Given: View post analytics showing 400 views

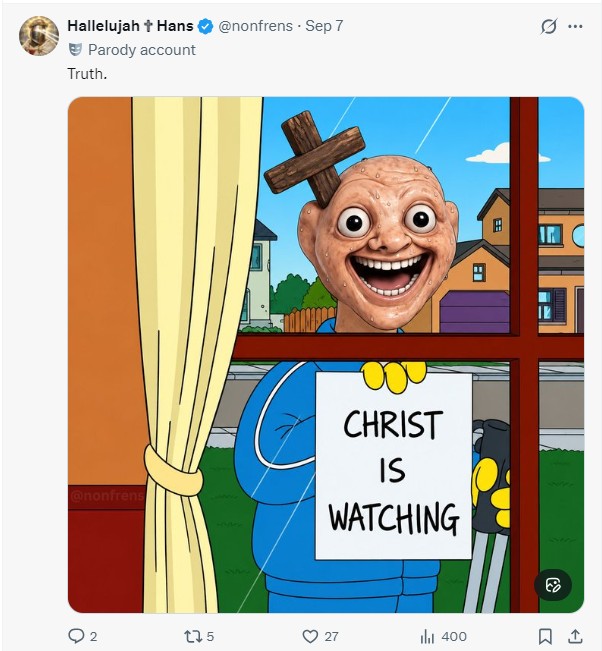Looking at the screenshot, I should [443, 636].
